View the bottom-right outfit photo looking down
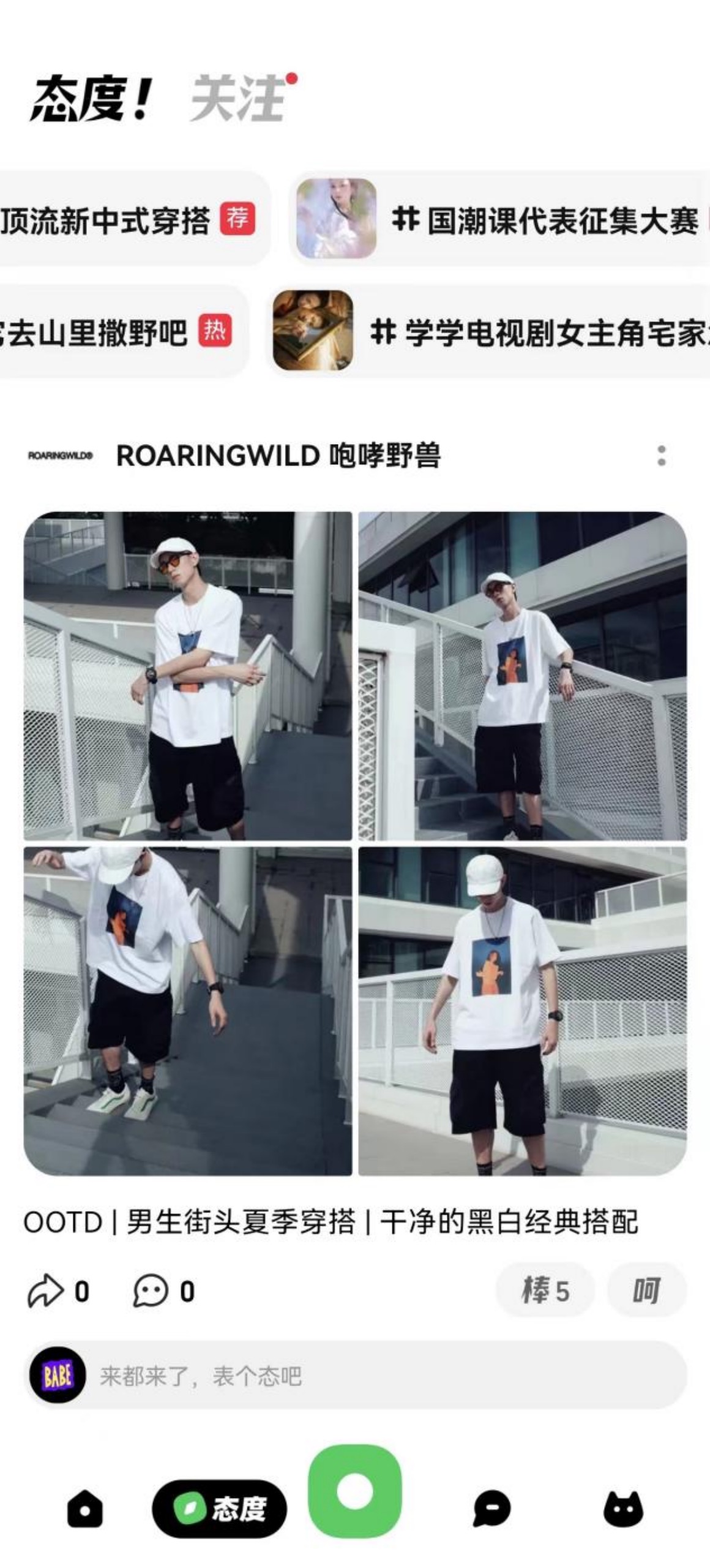The height and width of the screenshot is (1568, 710). pyautogui.click(x=522, y=1011)
